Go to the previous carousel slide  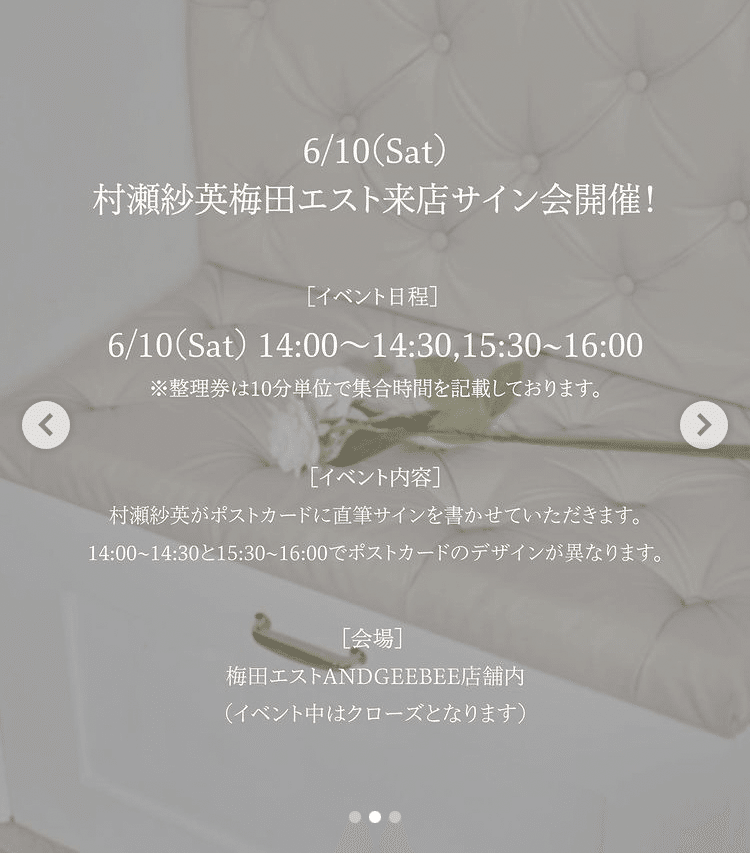click(x=46, y=425)
